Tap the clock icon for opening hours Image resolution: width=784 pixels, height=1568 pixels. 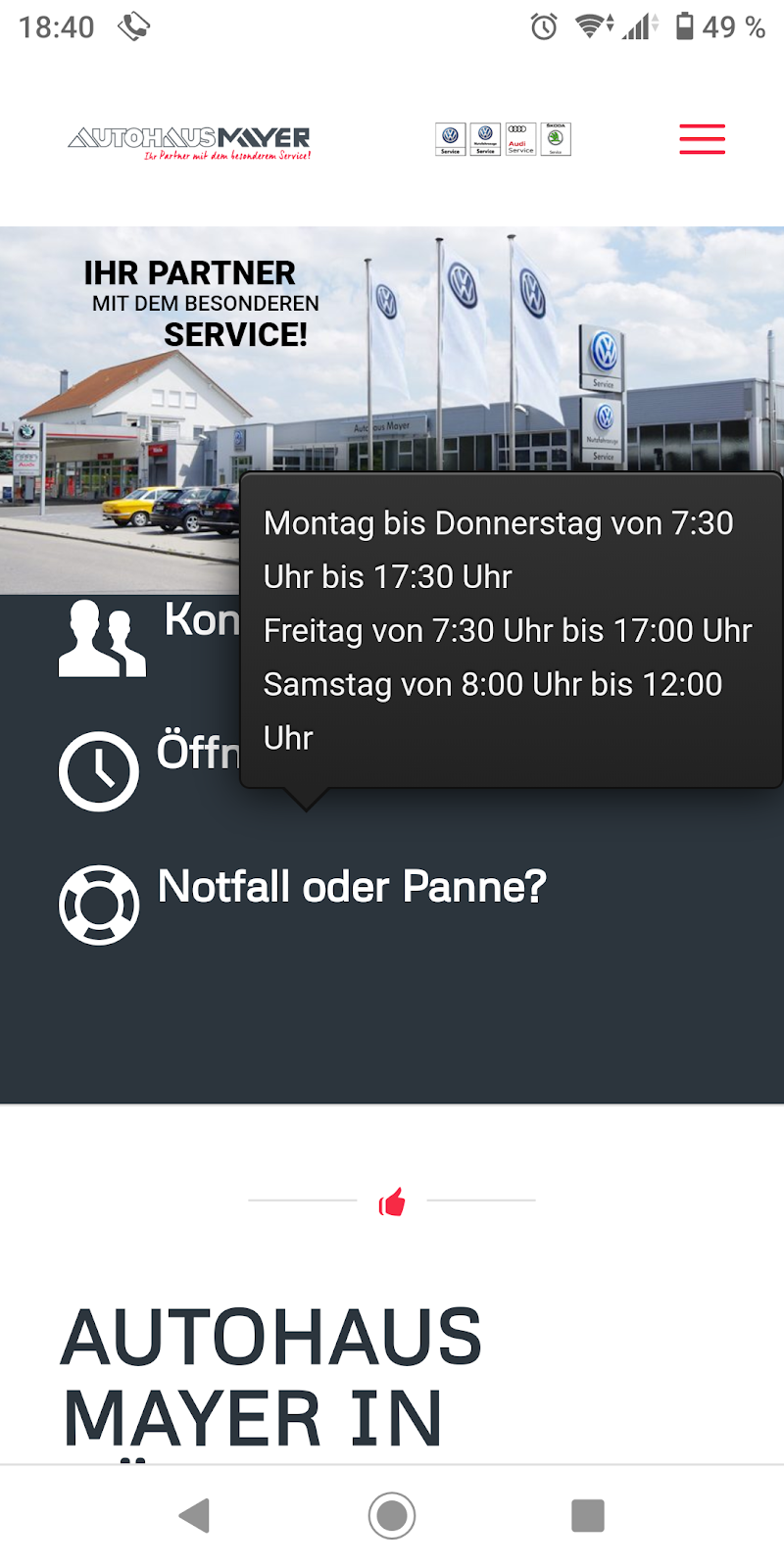(99, 771)
